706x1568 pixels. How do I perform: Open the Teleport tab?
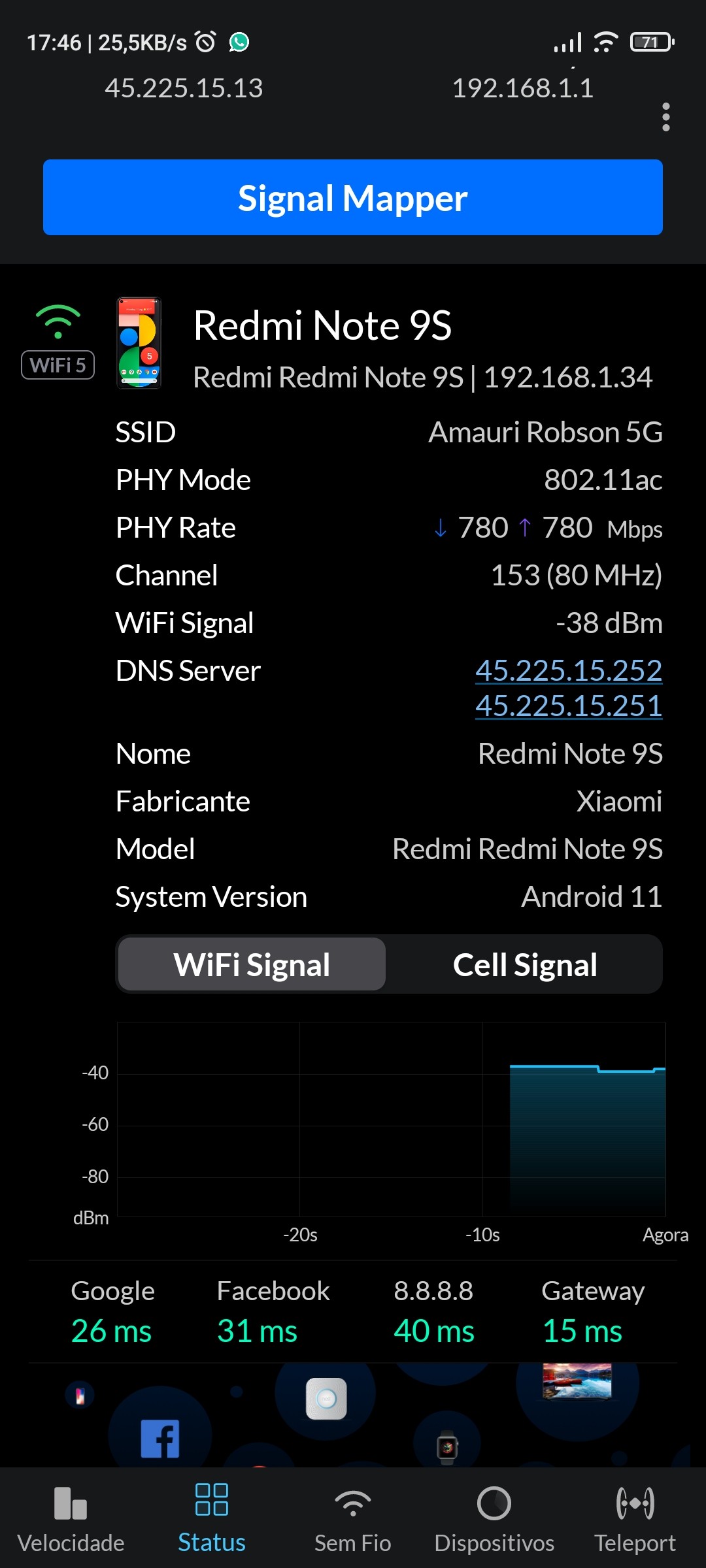635,1518
